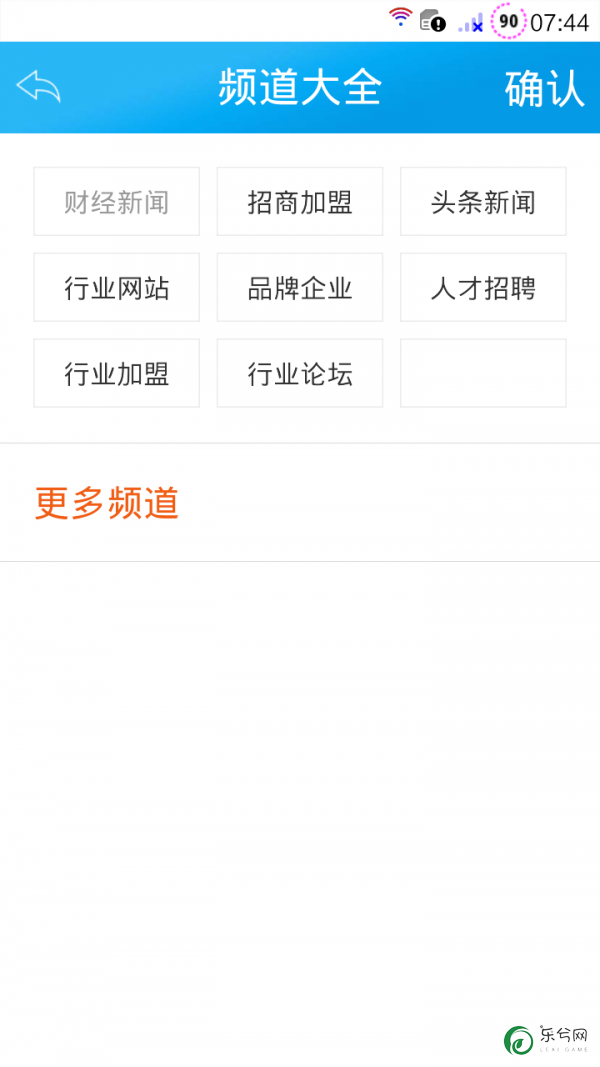Go back using the arrow icon
The image size is (600, 1067).
pyautogui.click(x=39, y=87)
